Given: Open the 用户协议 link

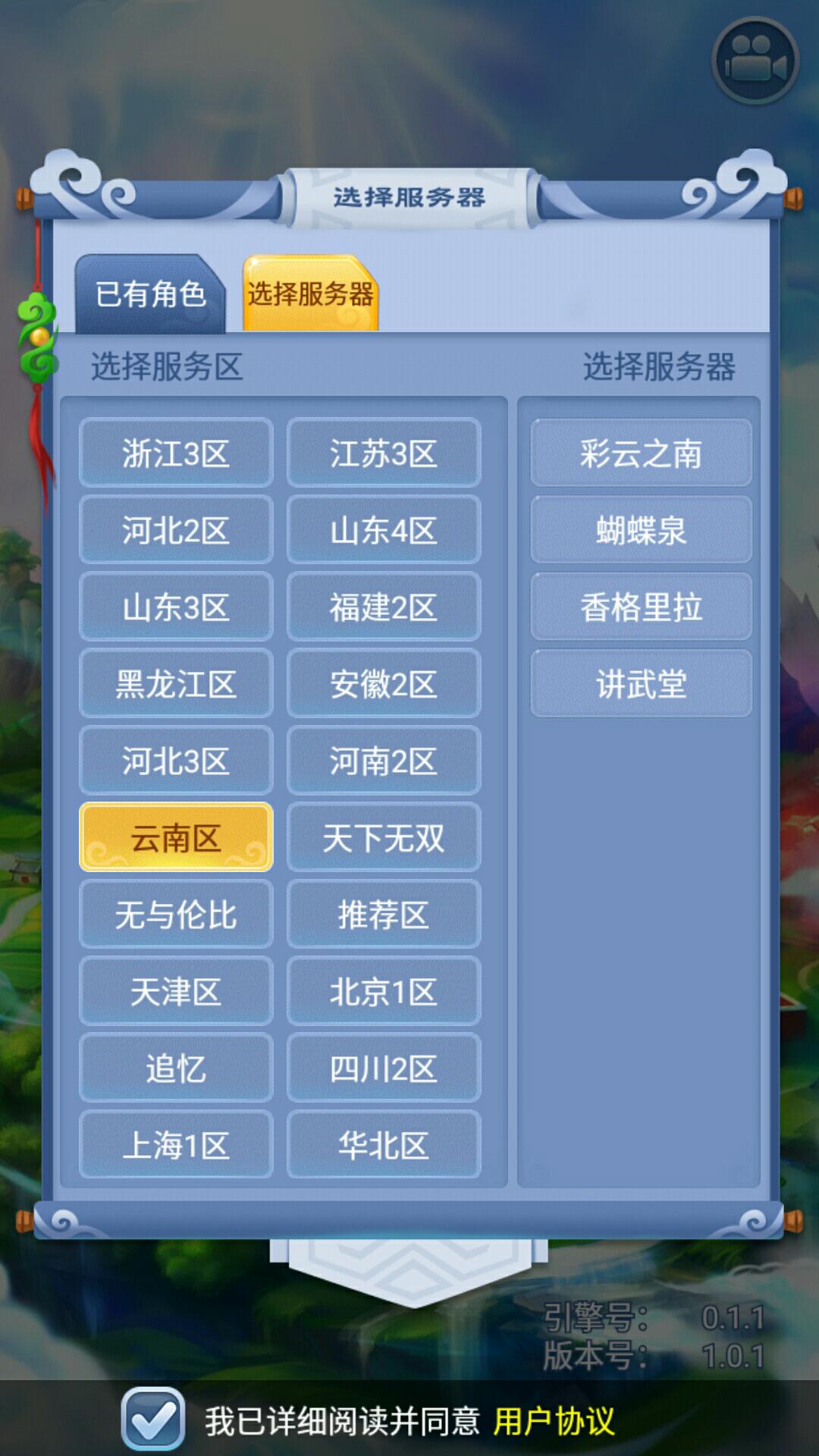Looking at the screenshot, I should pyautogui.click(x=554, y=1420).
